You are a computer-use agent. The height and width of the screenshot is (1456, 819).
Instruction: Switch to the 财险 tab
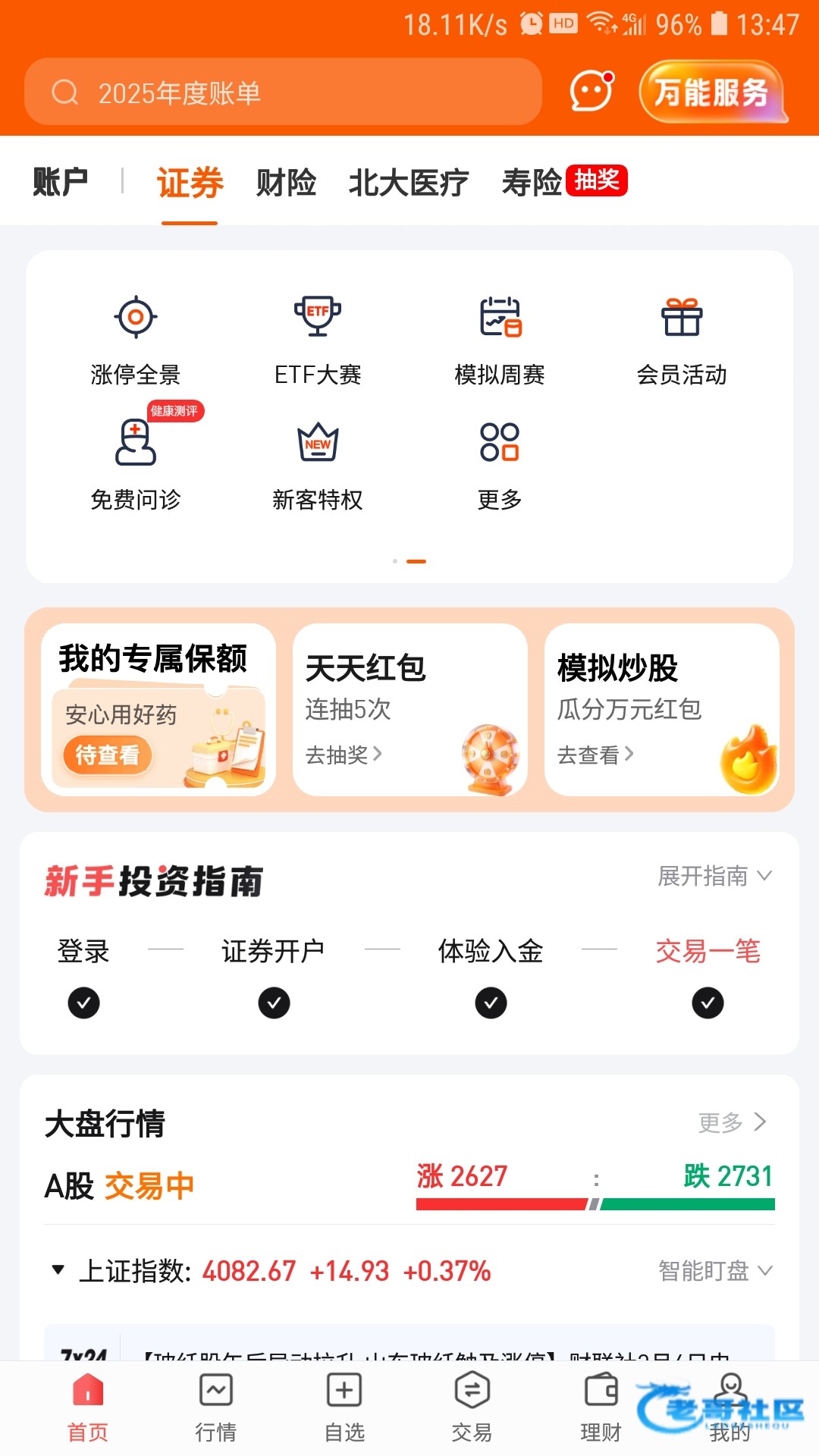tap(286, 183)
